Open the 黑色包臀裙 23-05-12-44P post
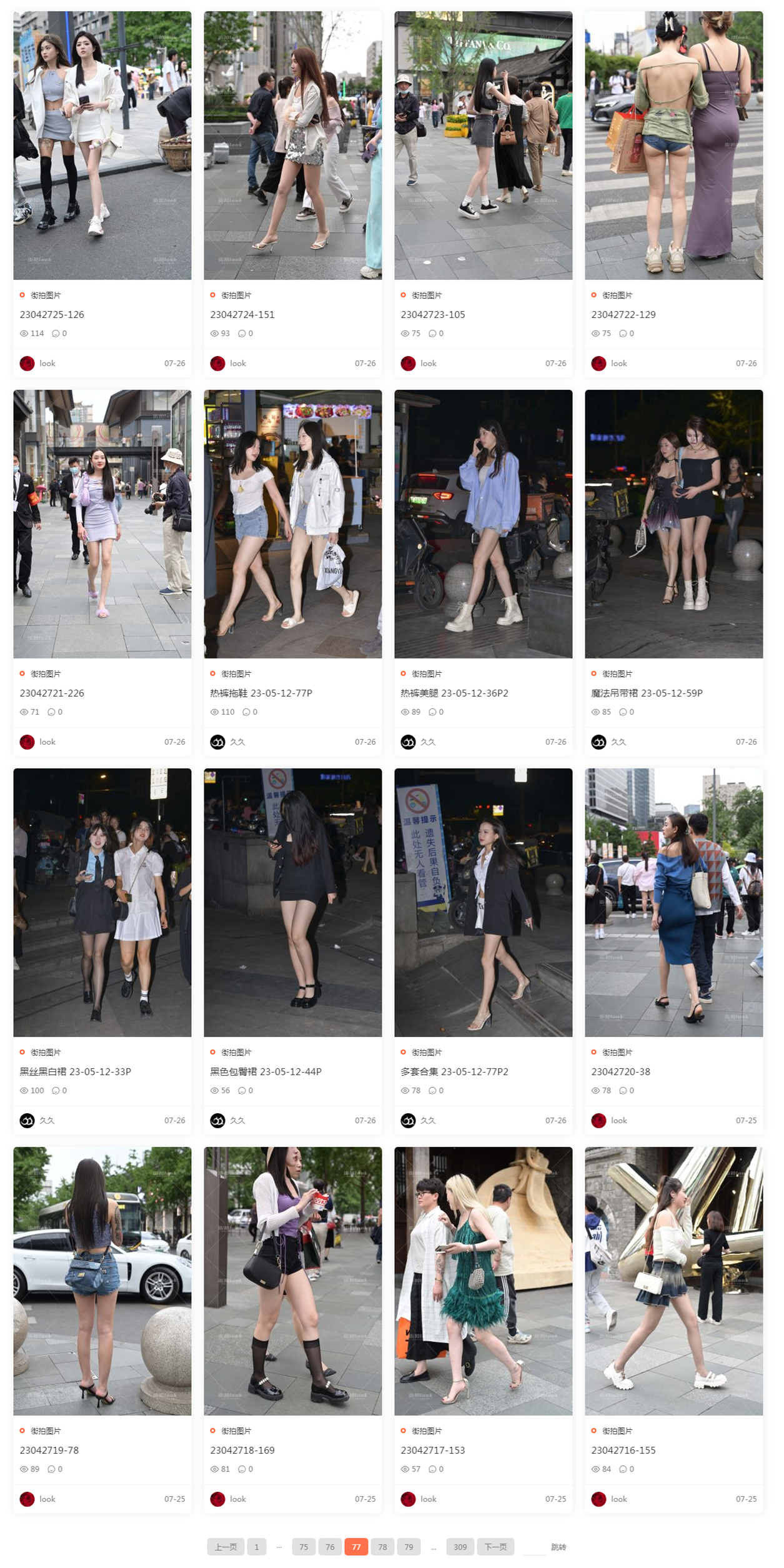Screen dimensions: 784x1568 (x=265, y=1071)
